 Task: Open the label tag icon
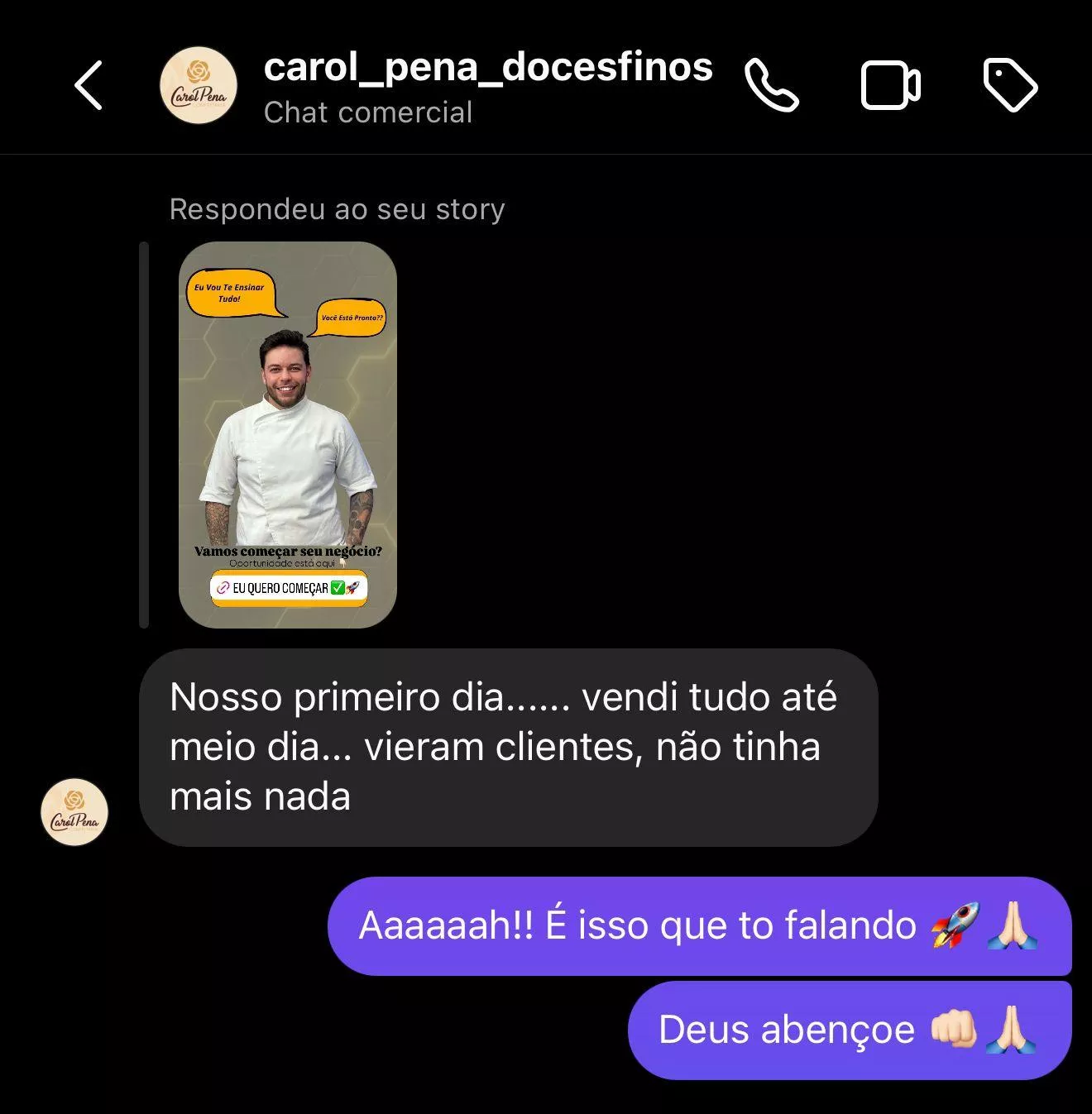pos(1009,85)
